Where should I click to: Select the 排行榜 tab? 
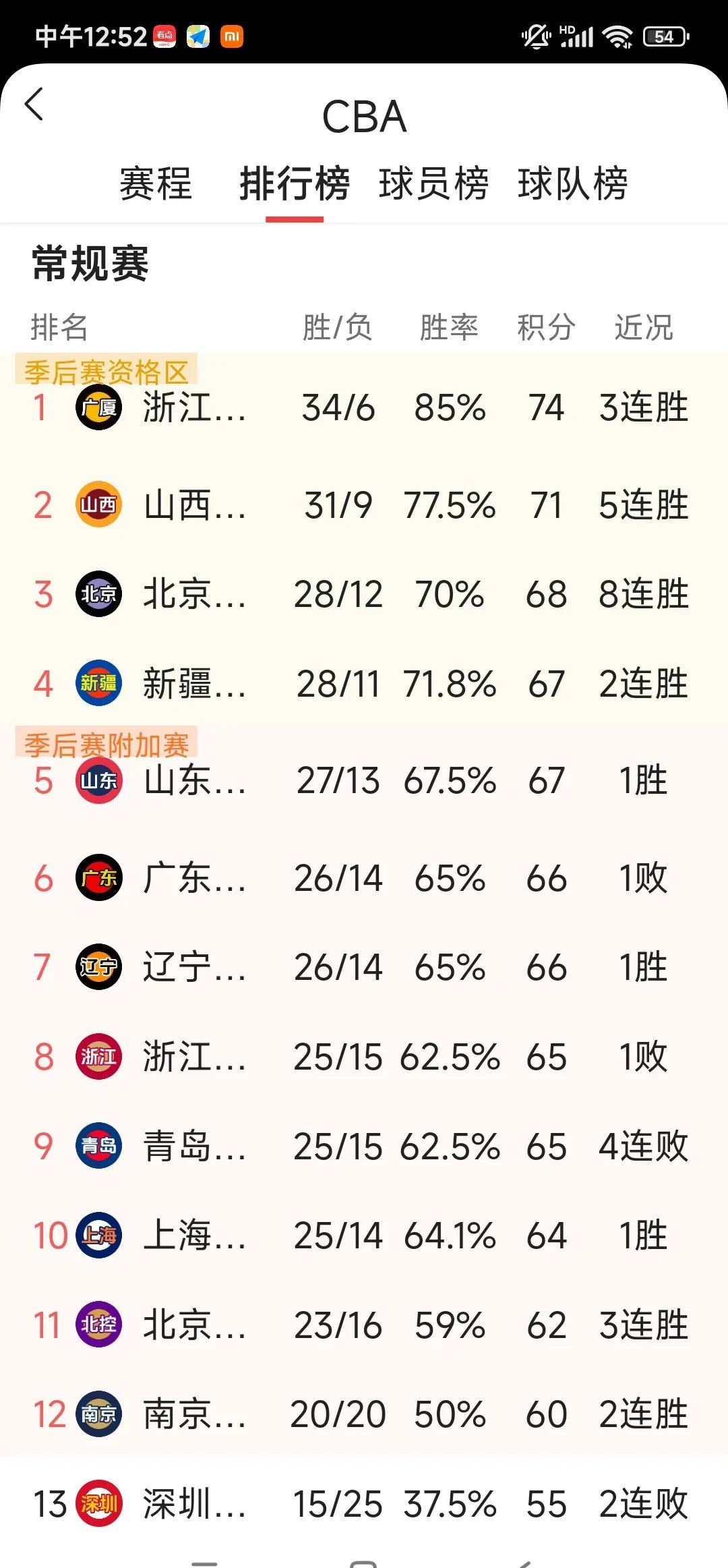(x=295, y=183)
